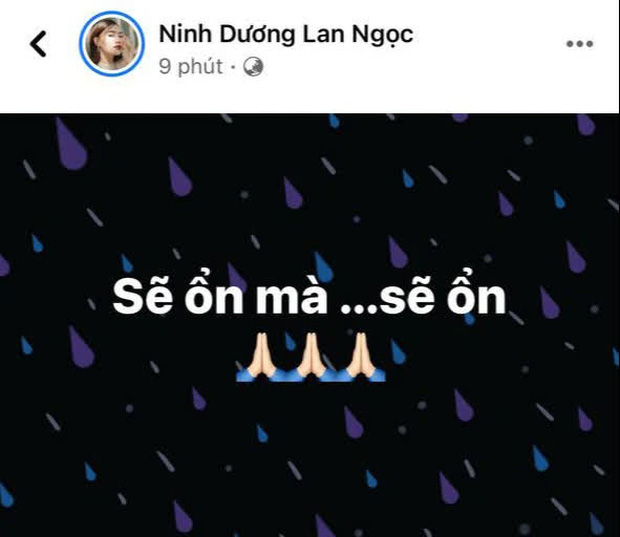Tap the name Ninh Dương Lan Ngọc
The height and width of the screenshot is (537, 620).
coord(286,34)
